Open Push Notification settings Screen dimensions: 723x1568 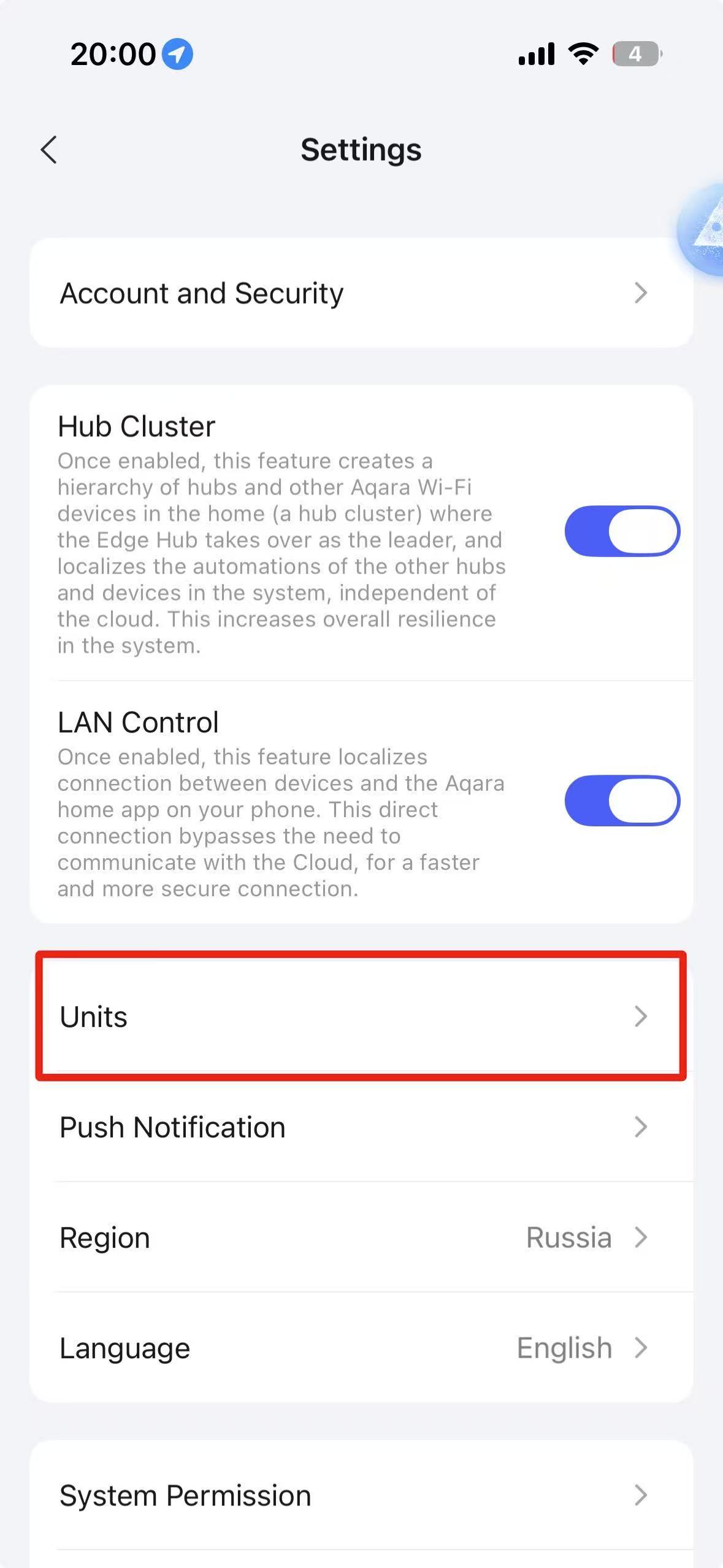(361, 1127)
